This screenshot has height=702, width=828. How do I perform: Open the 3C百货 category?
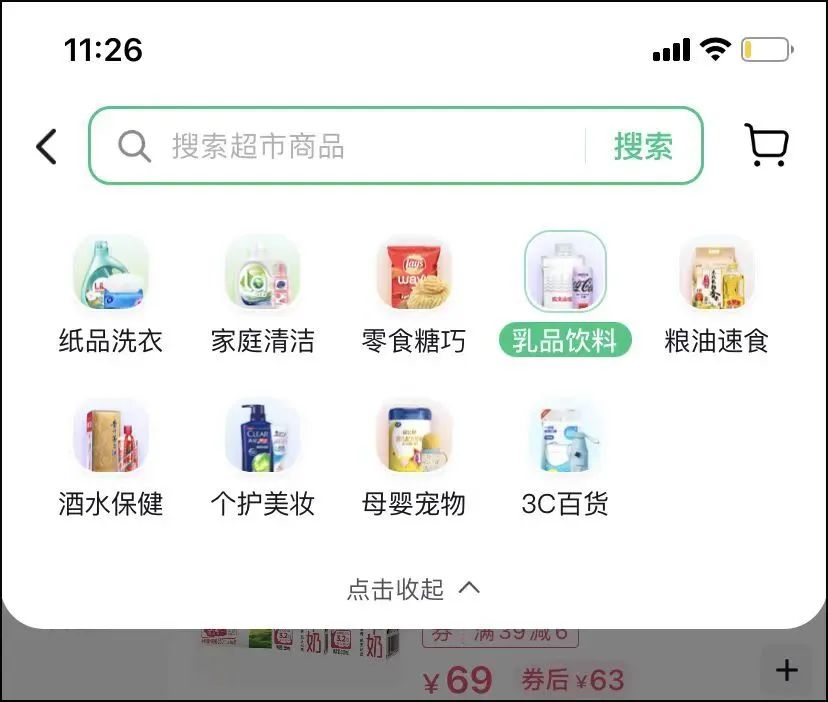565,456
